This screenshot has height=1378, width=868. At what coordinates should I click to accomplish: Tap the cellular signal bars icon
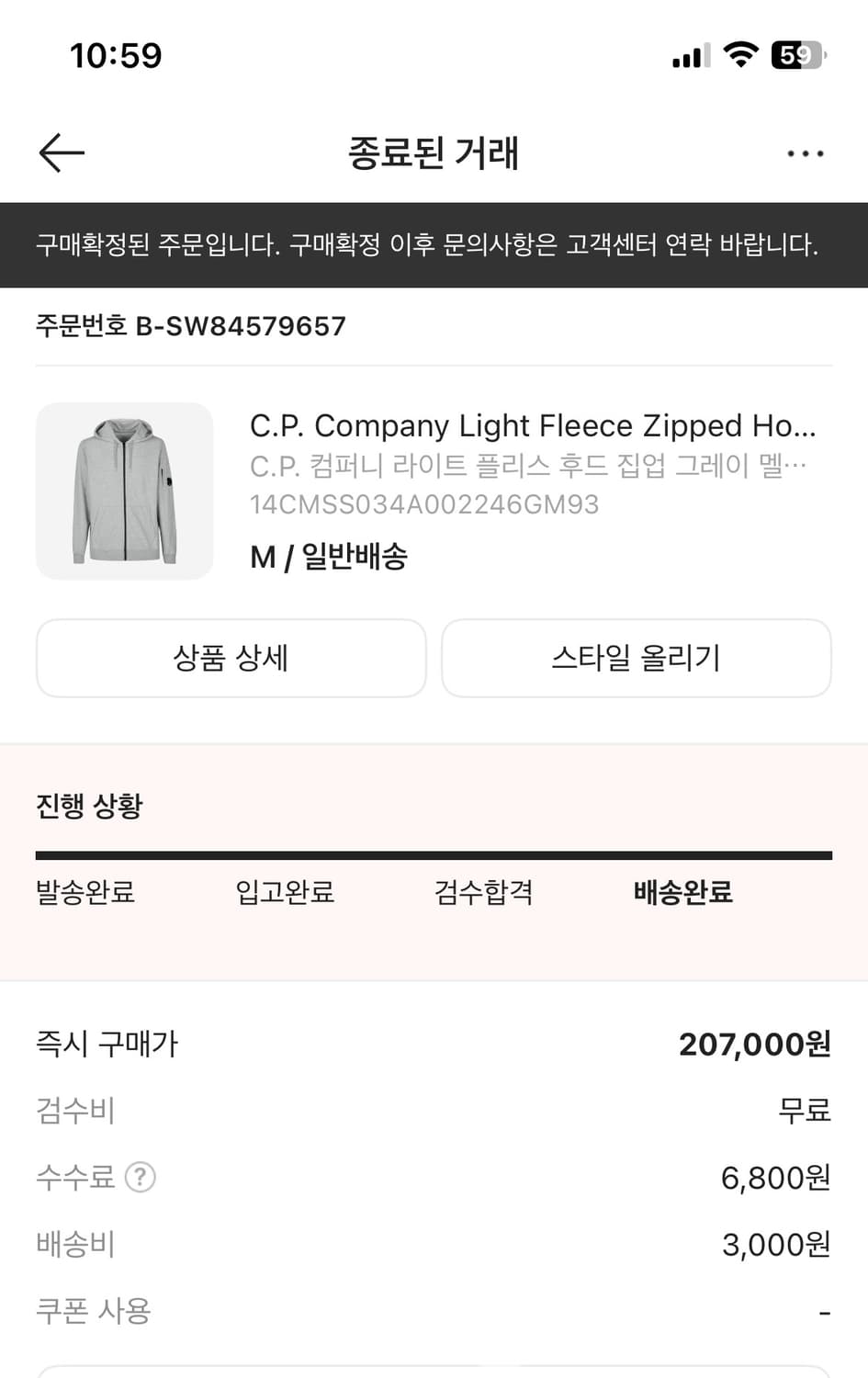(690, 56)
